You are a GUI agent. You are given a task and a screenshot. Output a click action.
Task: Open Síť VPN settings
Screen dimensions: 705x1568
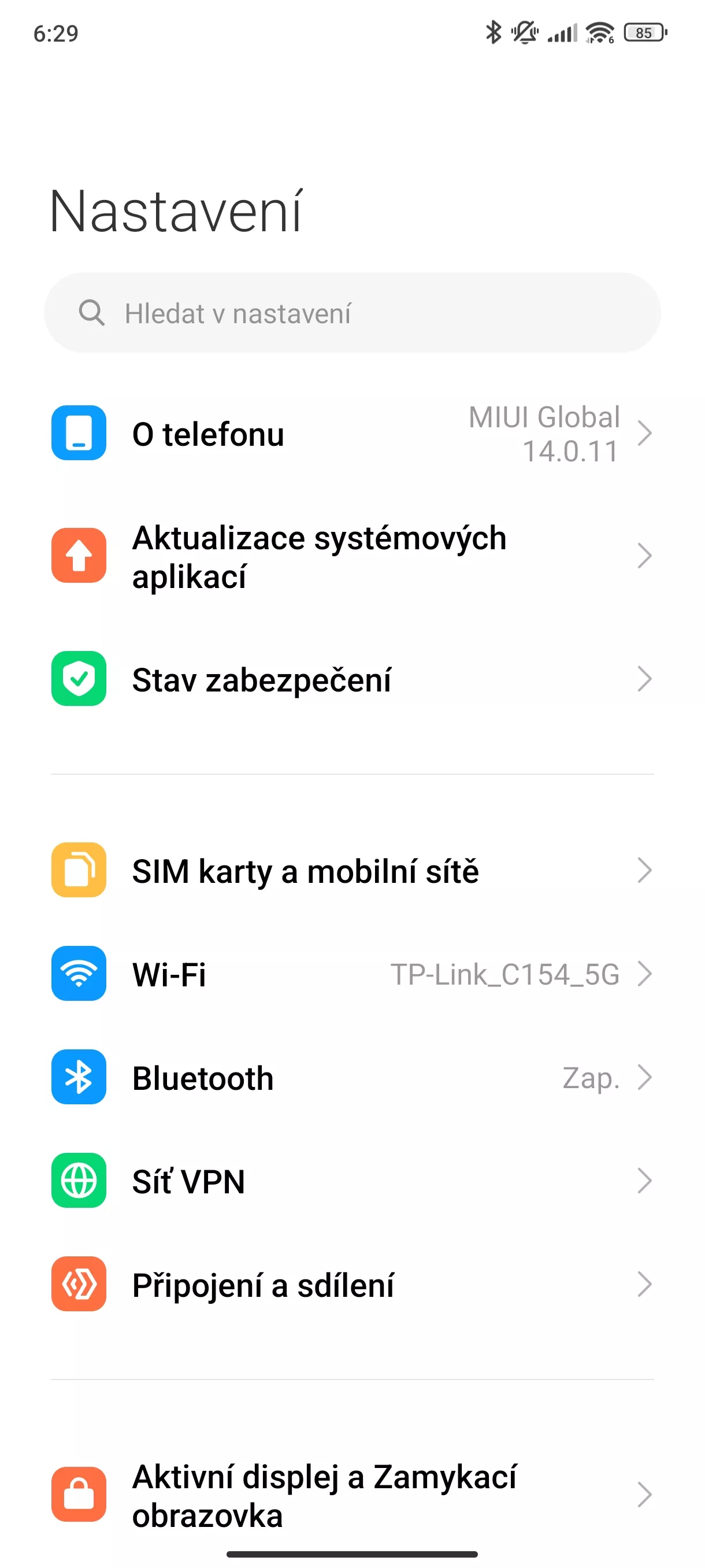click(x=352, y=1181)
